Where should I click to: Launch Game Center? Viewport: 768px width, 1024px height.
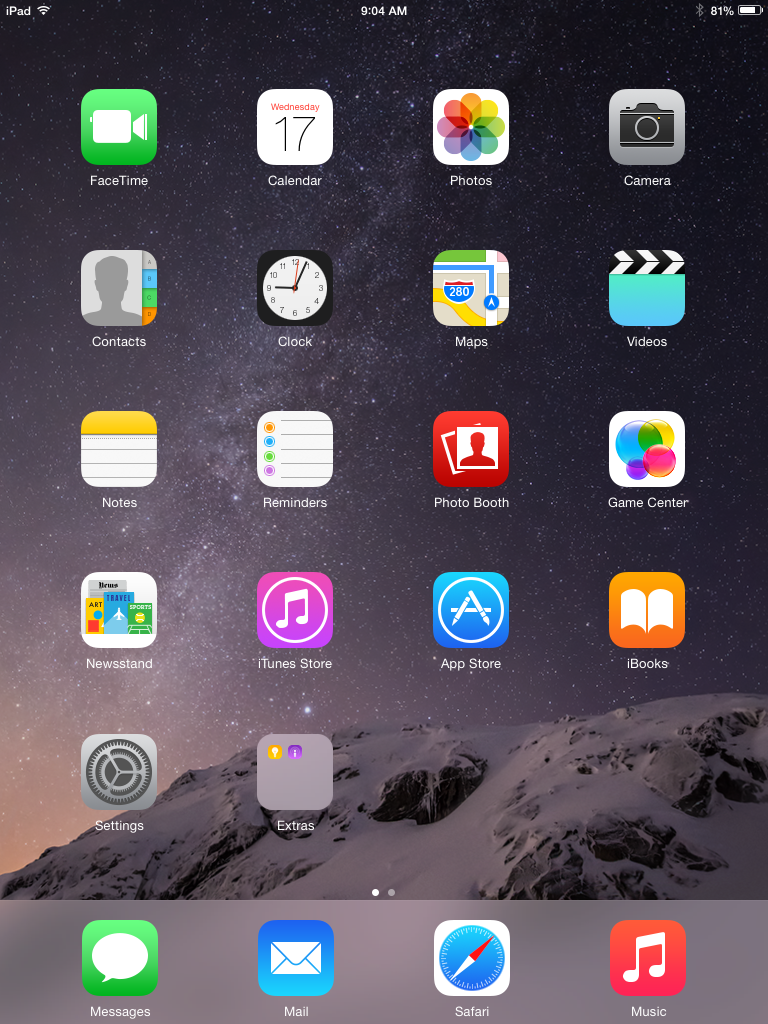pos(647,449)
